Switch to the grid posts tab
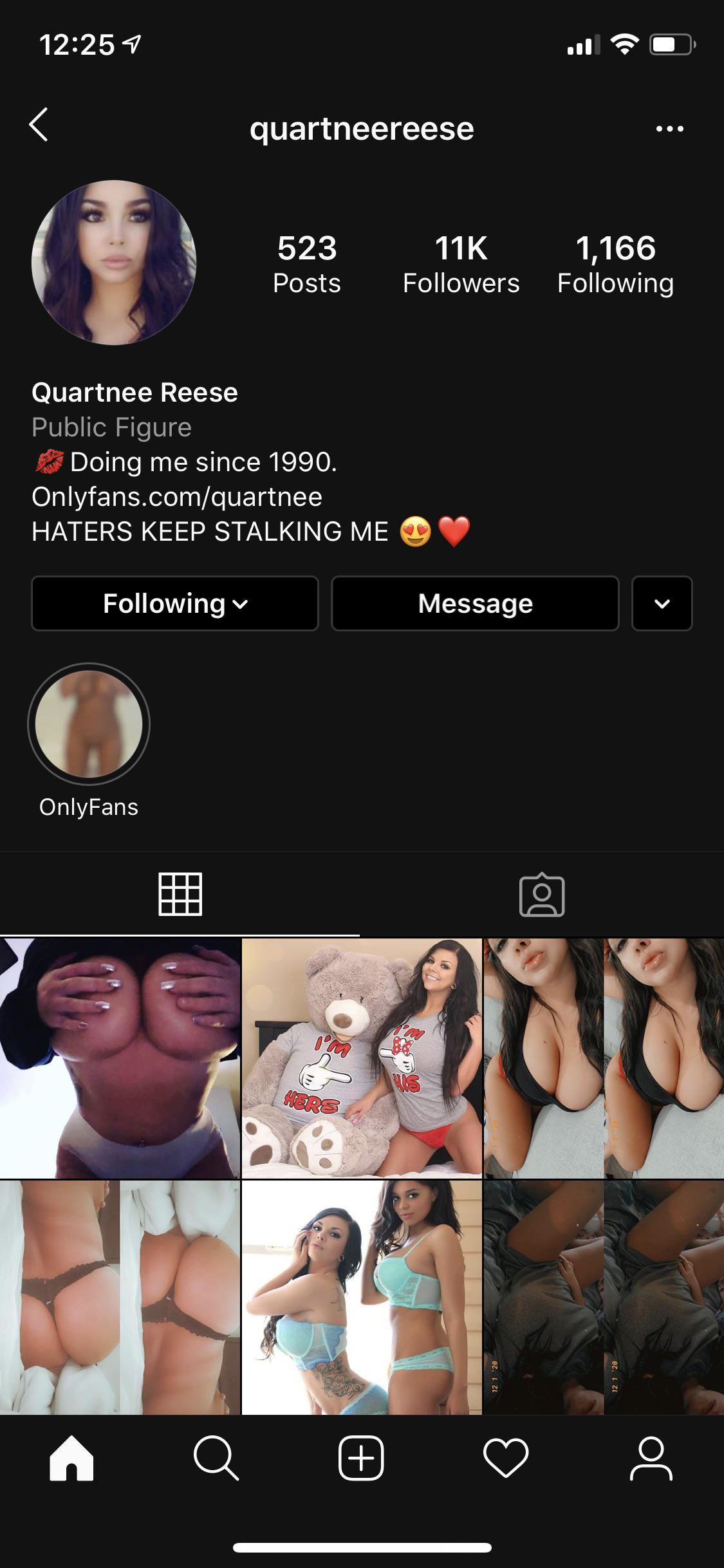The width and height of the screenshot is (724, 1568). click(x=180, y=894)
